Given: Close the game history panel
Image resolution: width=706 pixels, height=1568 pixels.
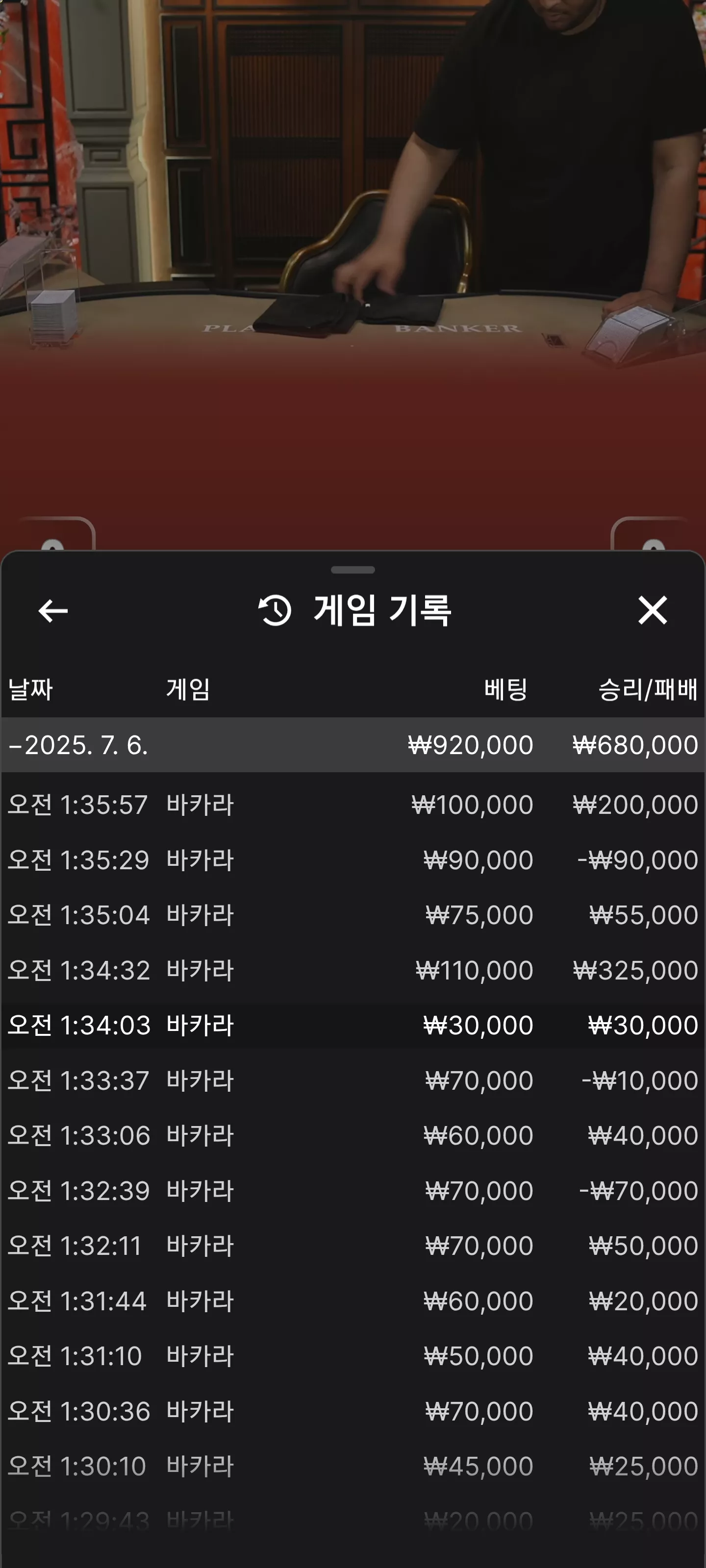Looking at the screenshot, I should pyautogui.click(x=653, y=610).
